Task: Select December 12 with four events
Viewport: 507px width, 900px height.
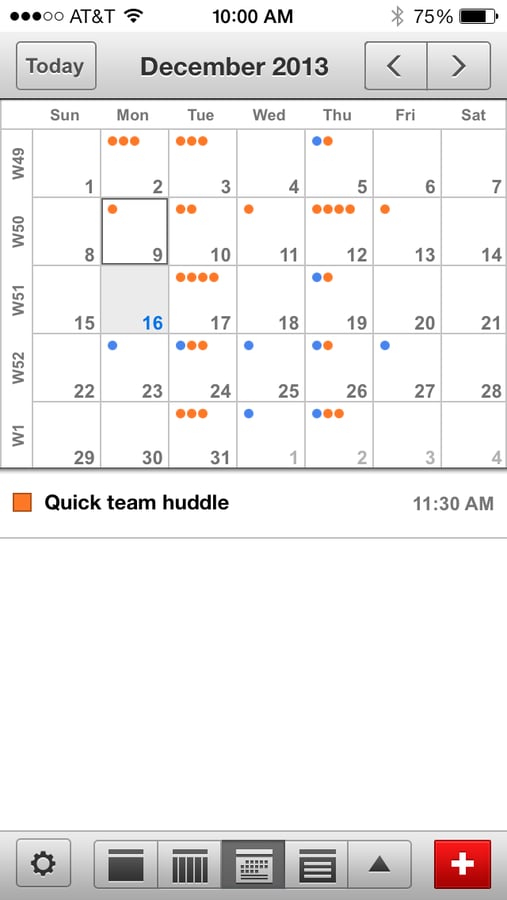Action: pyautogui.click(x=339, y=231)
